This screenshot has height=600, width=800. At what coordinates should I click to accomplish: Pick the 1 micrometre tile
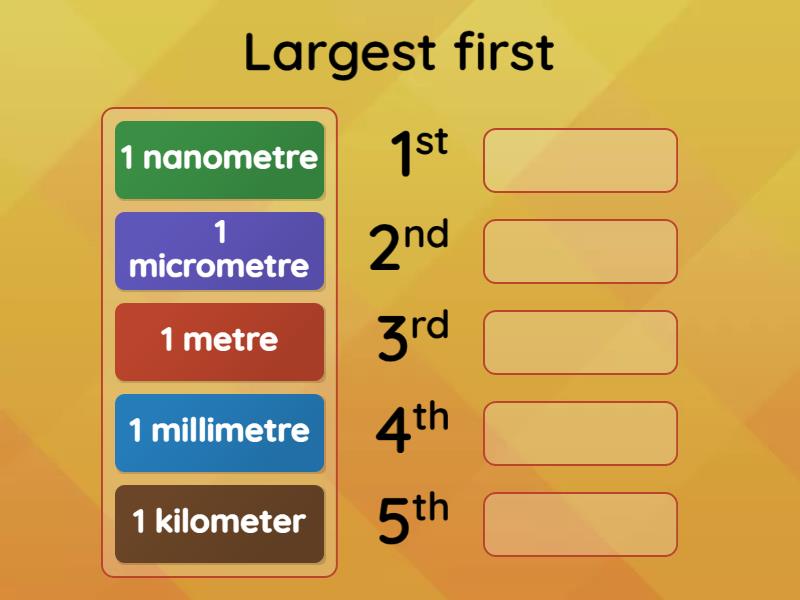click(219, 250)
